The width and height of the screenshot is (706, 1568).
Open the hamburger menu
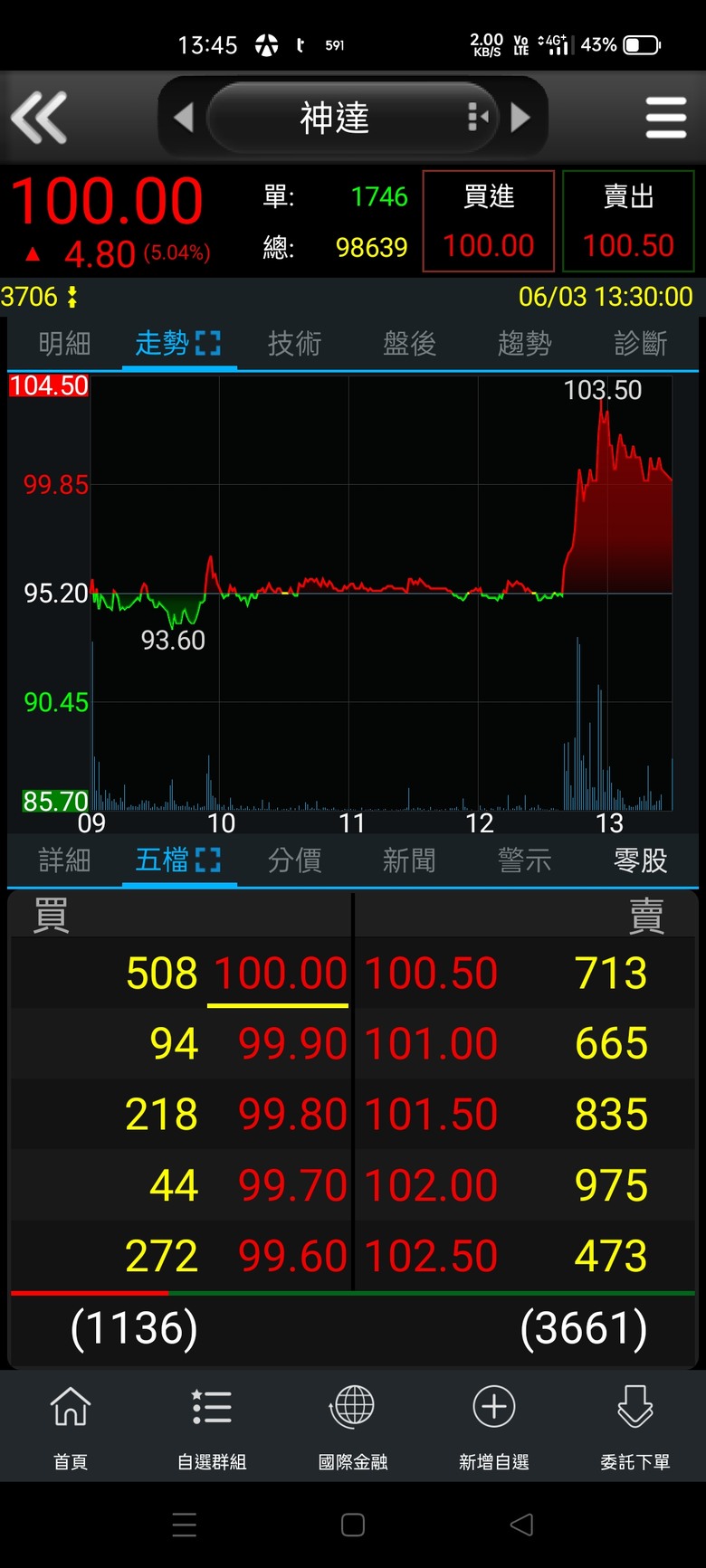[666, 118]
